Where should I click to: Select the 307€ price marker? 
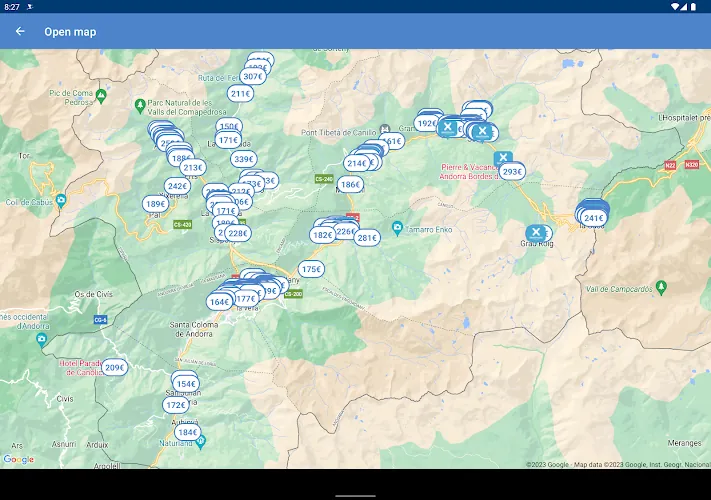click(253, 77)
